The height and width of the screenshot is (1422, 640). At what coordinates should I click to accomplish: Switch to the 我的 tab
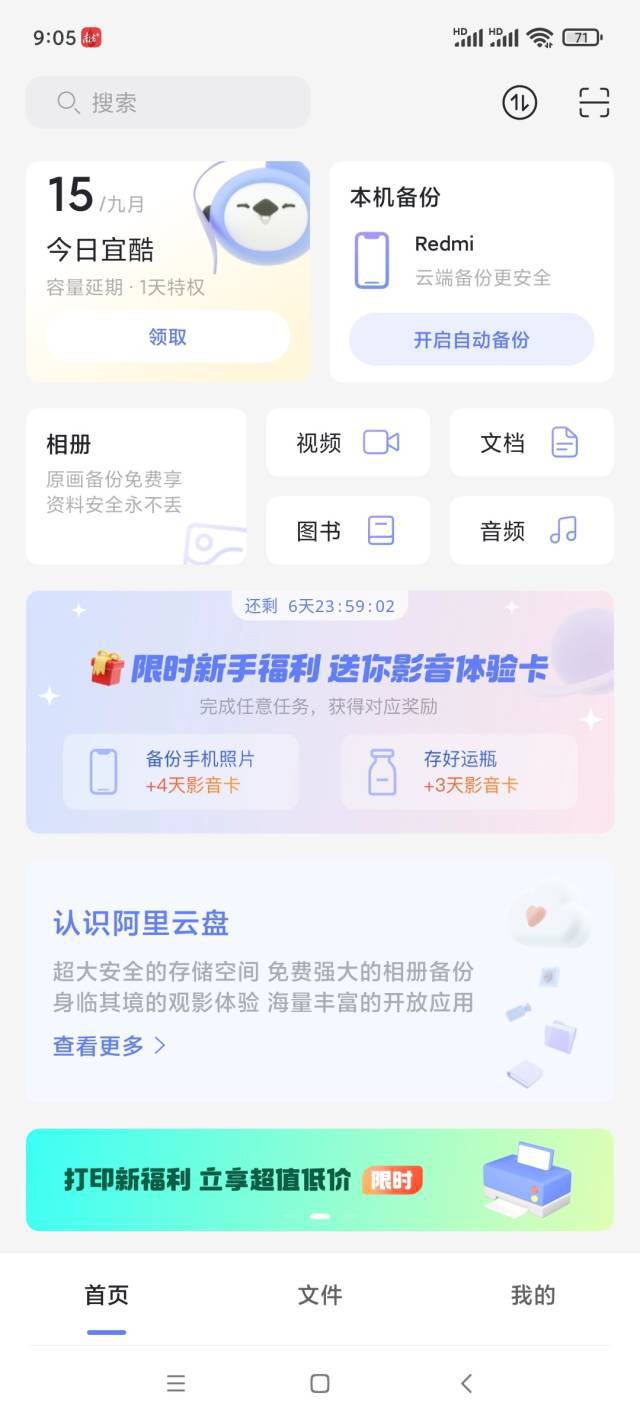coord(532,1296)
